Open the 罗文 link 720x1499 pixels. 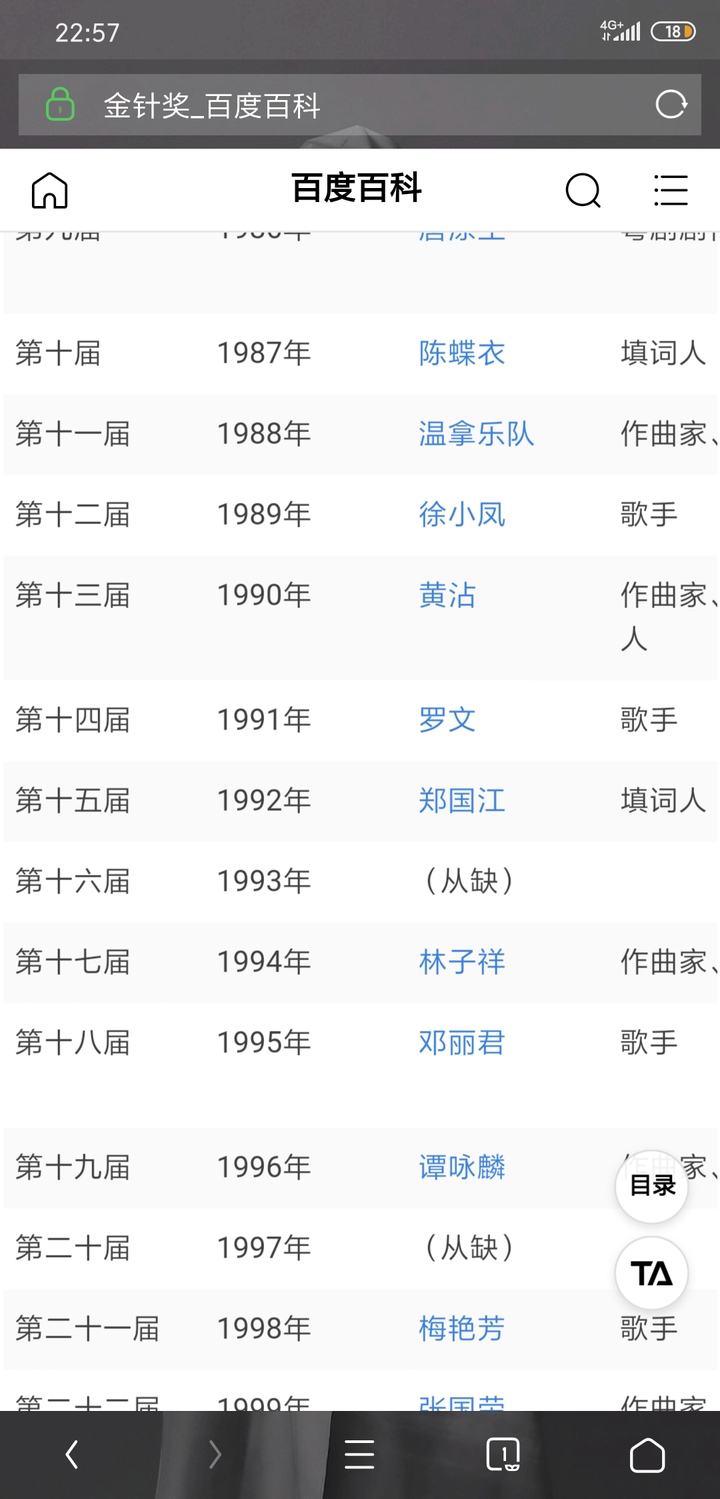point(447,720)
